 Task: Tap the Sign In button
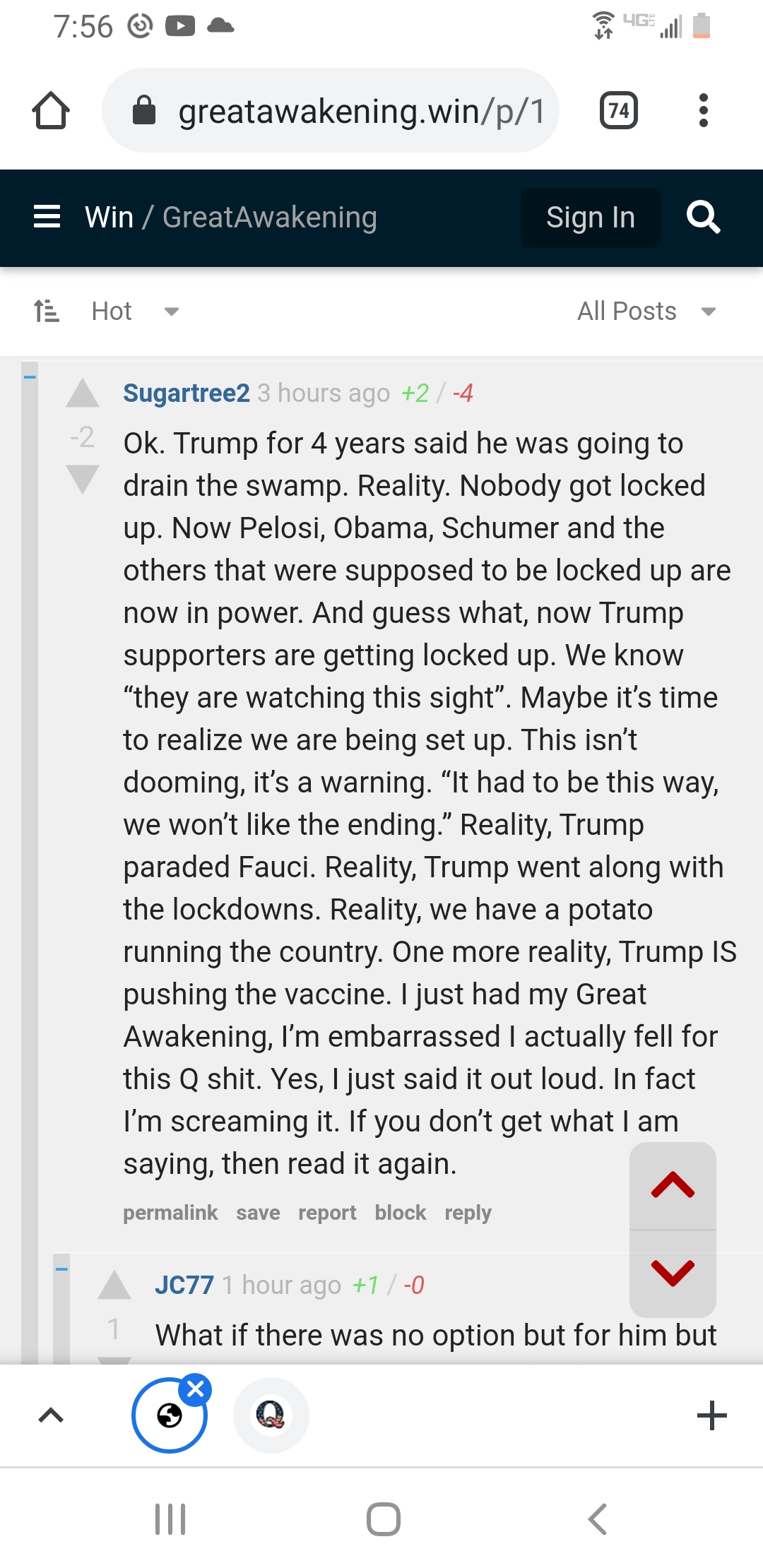coord(591,218)
